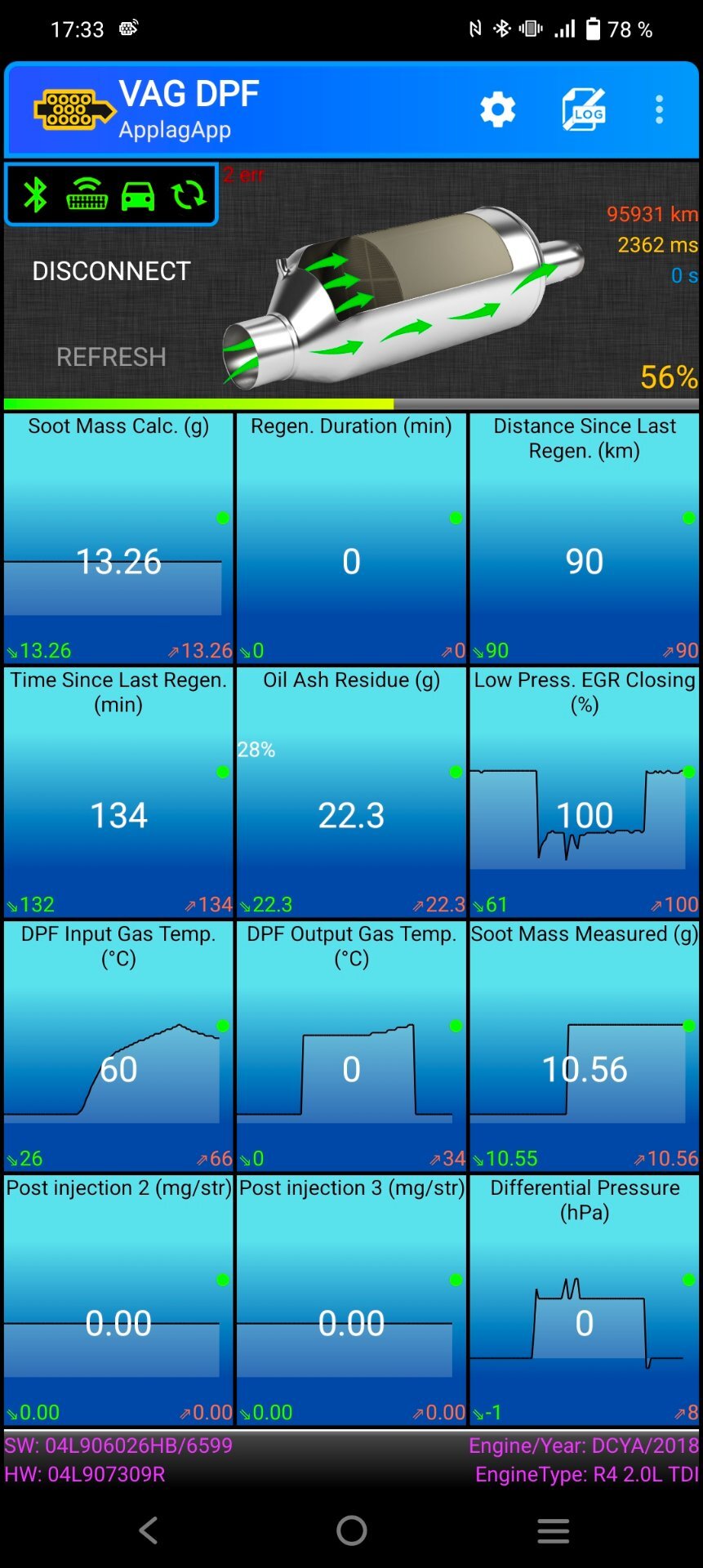Go back with the system back button

(x=149, y=1530)
